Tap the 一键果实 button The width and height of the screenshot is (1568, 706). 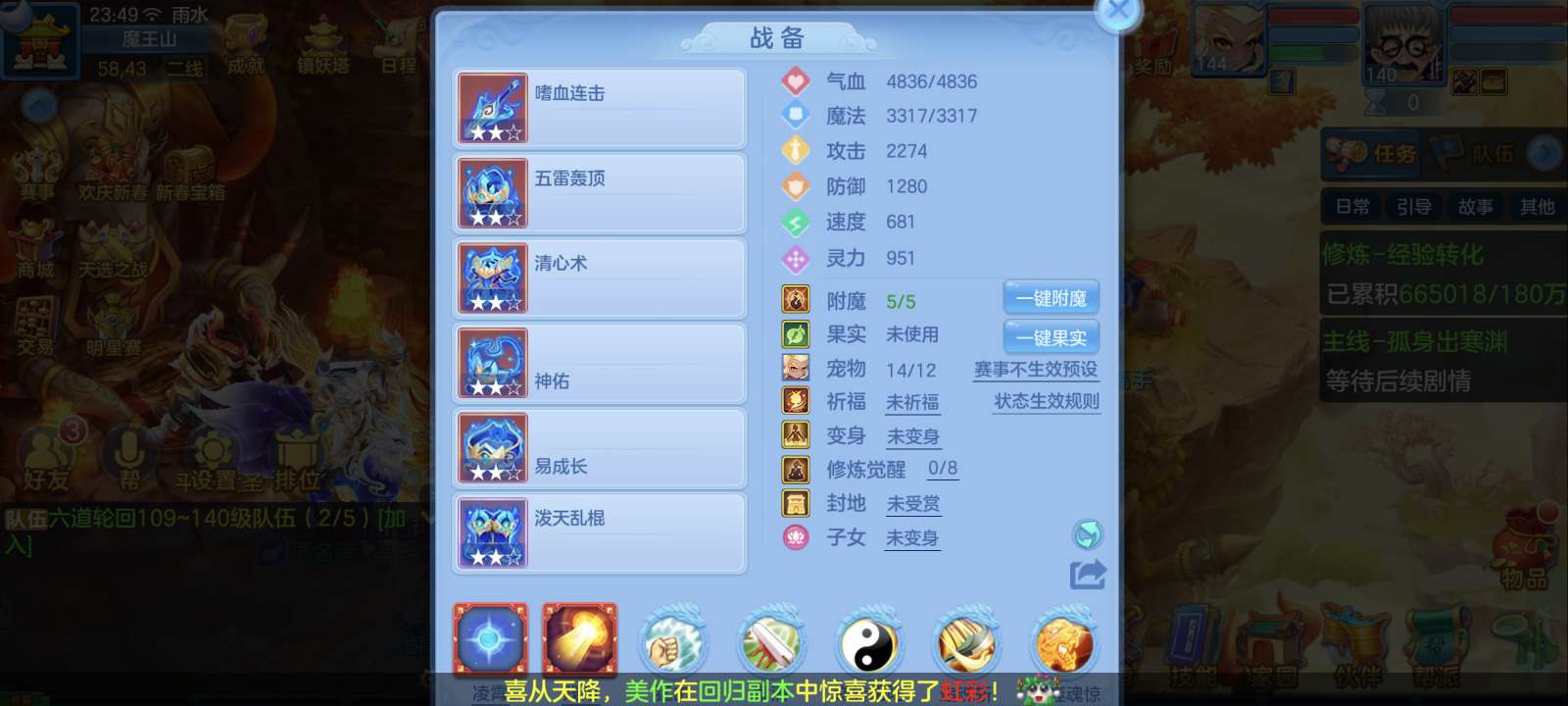pos(1051,337)
